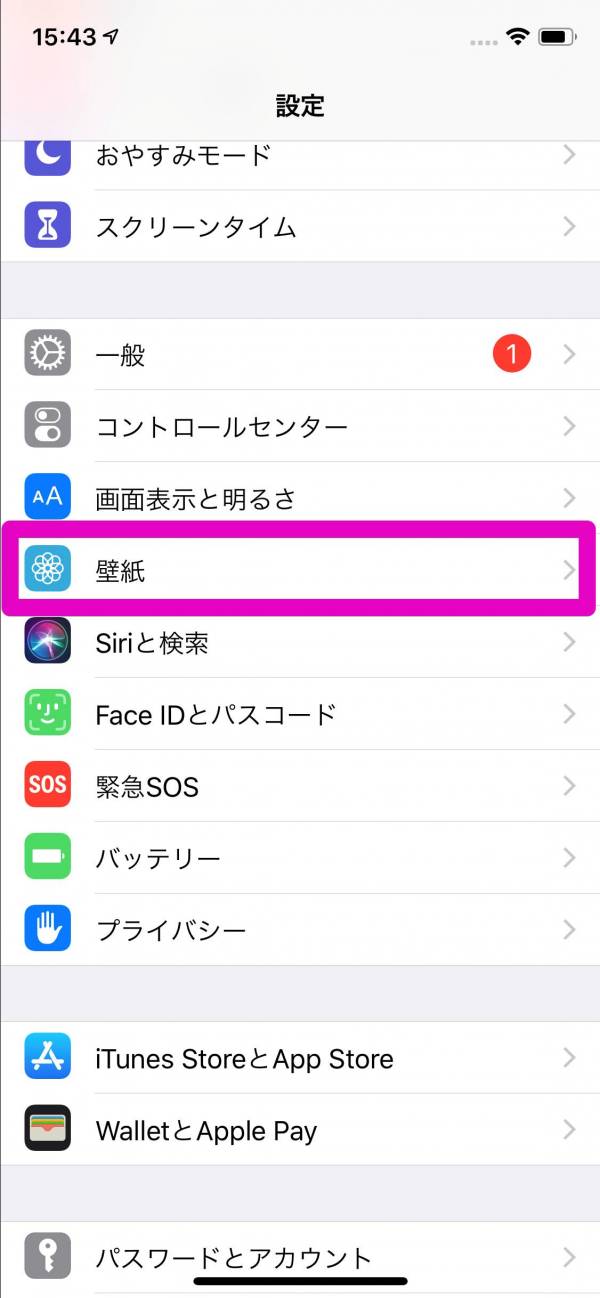Open WalletとApple Pay settings
This screenshot has width=600, height=1298.
[x=300, y=1130]
